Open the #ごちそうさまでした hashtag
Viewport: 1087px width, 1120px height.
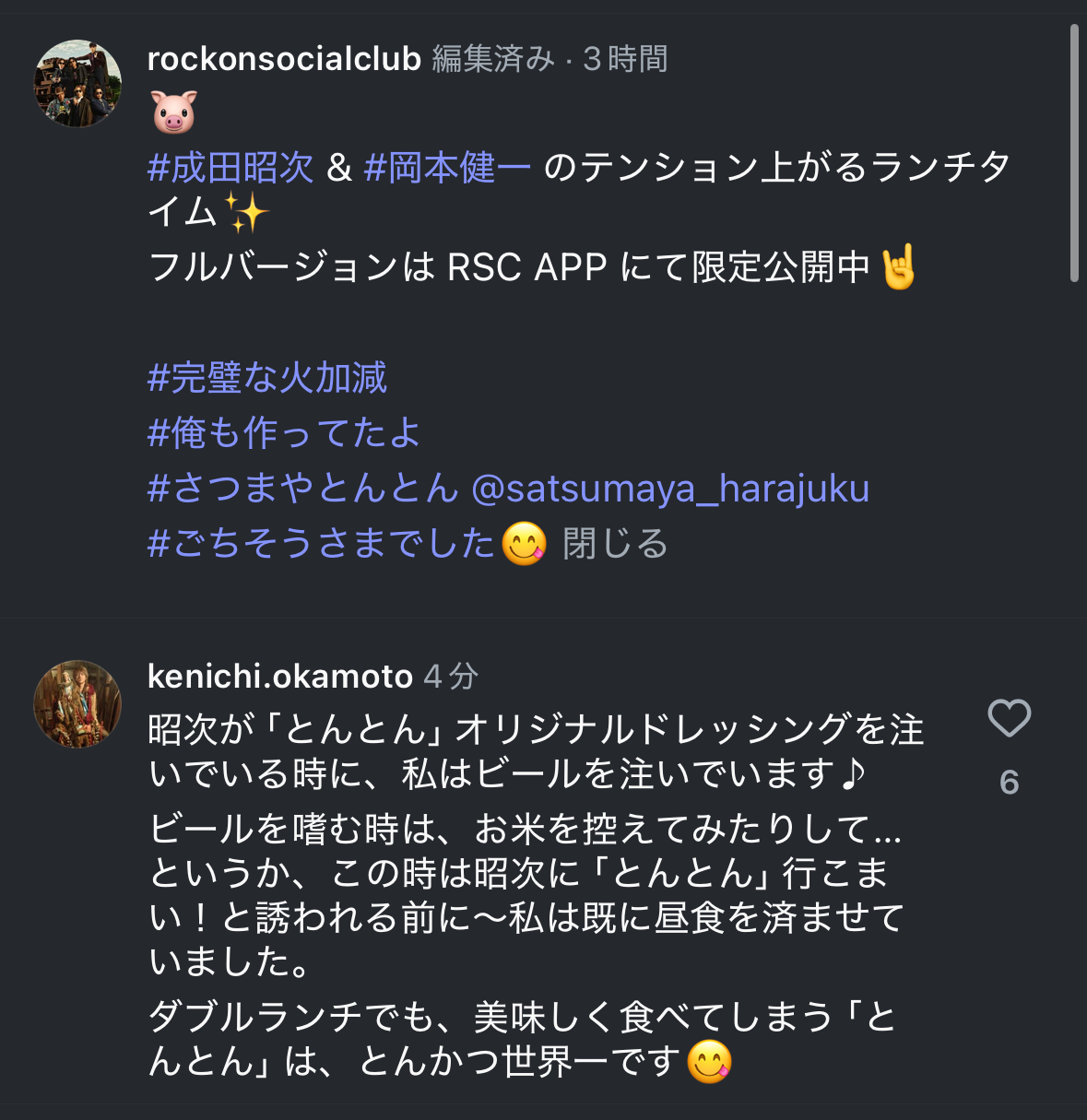tap(320, 546)
